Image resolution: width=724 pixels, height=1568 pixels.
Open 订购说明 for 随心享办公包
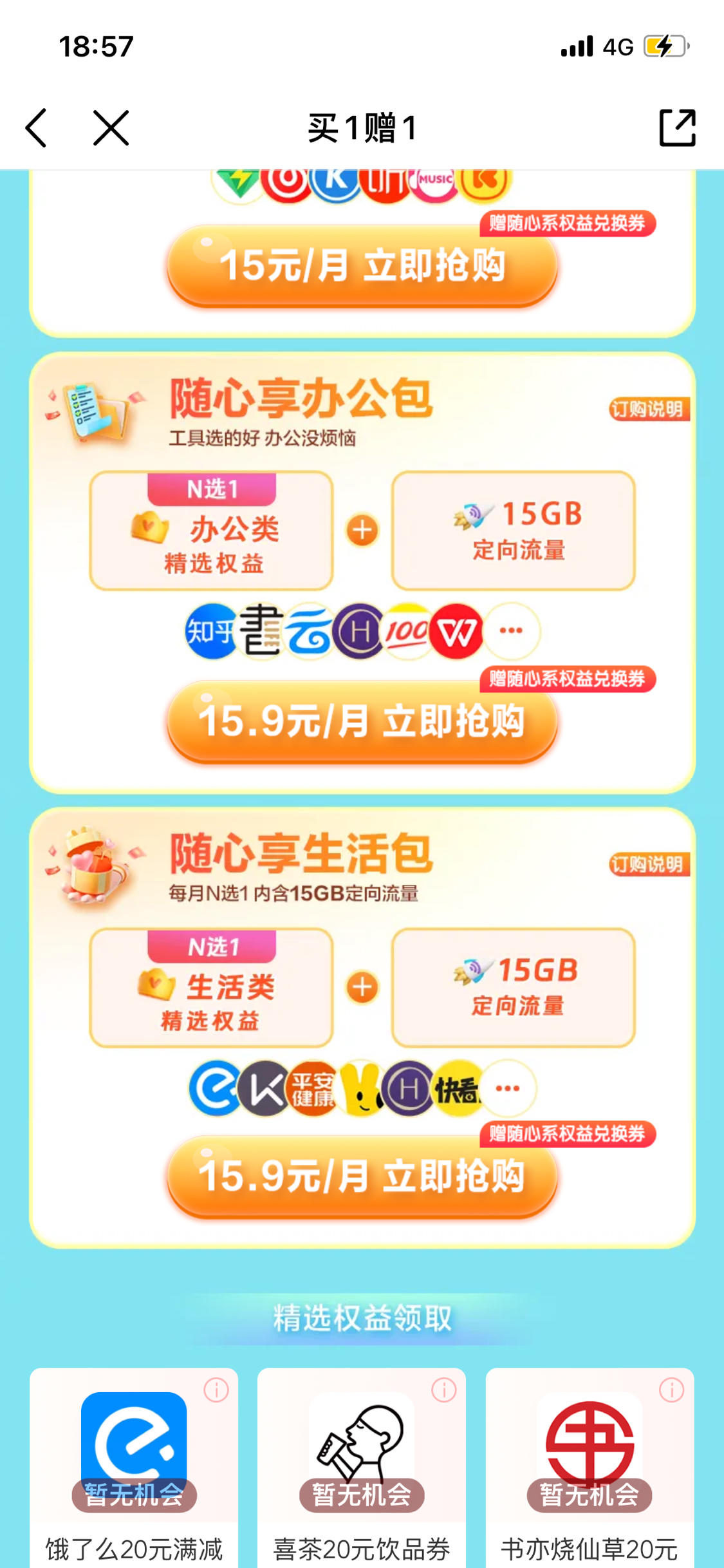pos(648,410)
